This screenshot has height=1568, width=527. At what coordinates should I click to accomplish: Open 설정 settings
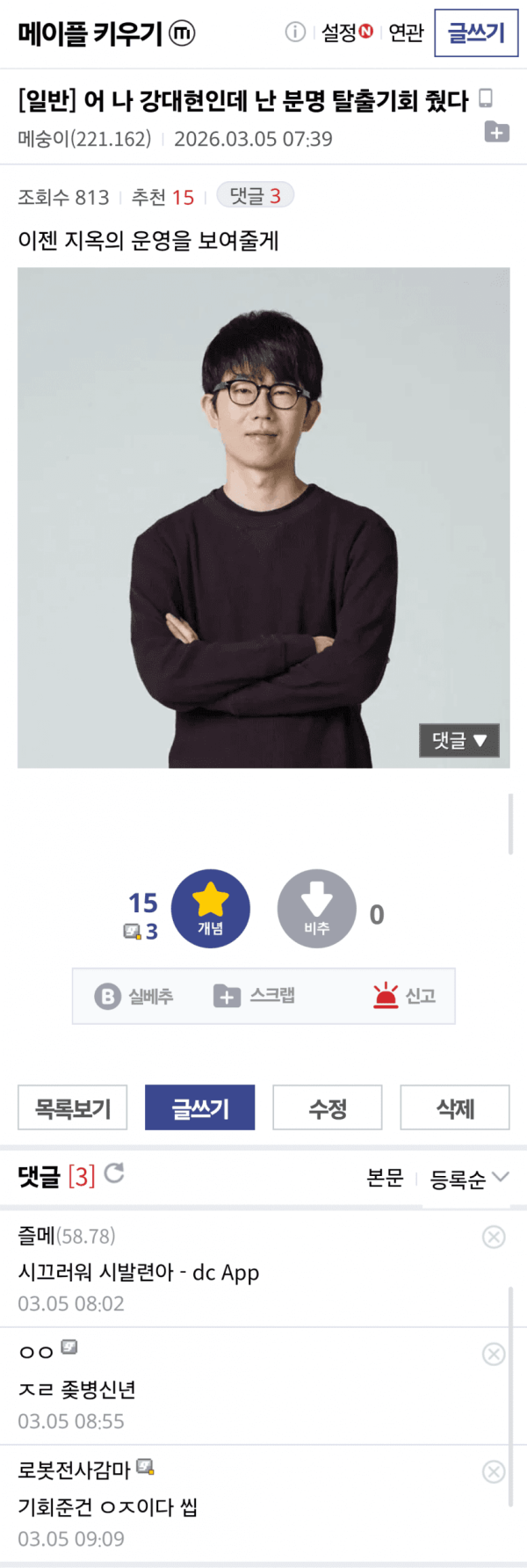click(x=346, y=33)
